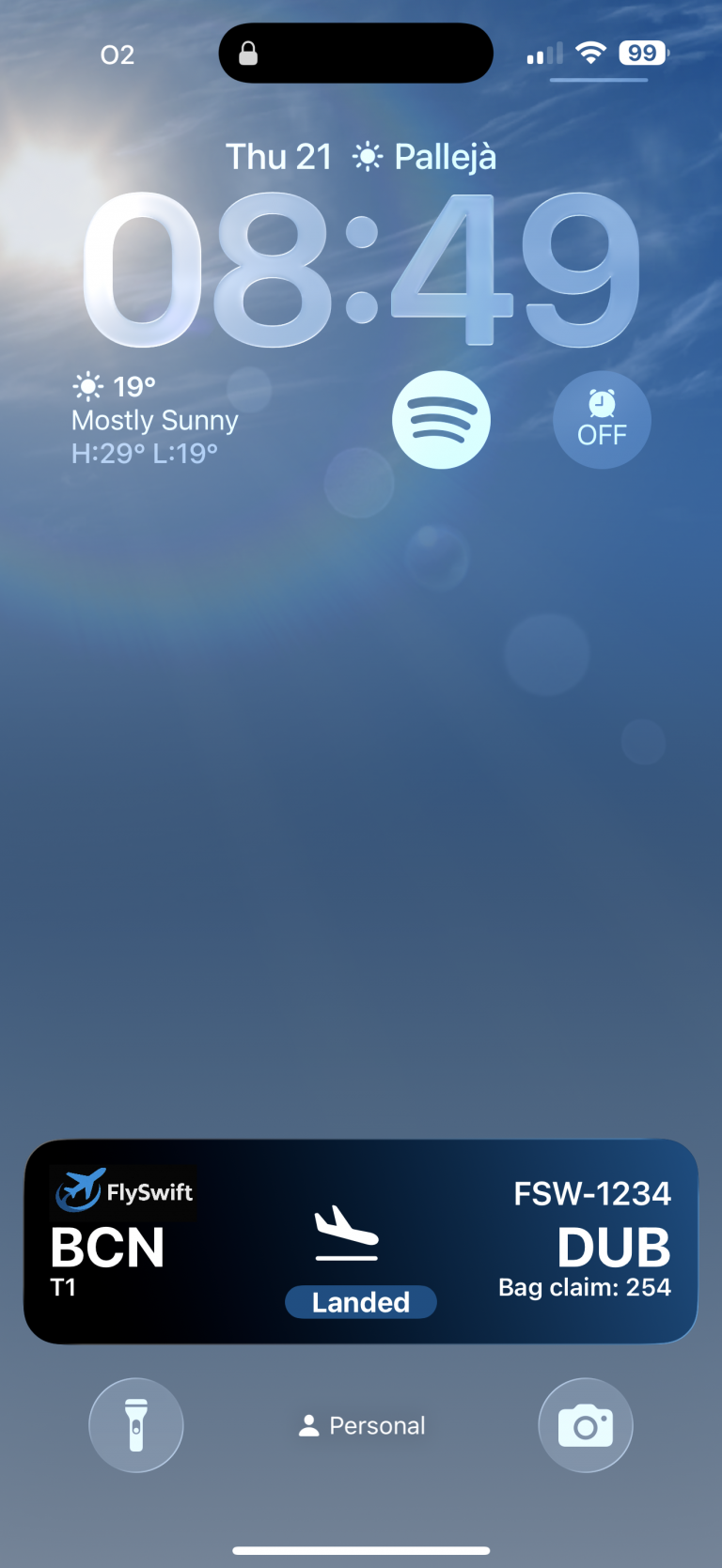Tap the Personal focus button
Image resolution: width=722 pixels, height=1568 pixels.
[x=362, y=1425]
